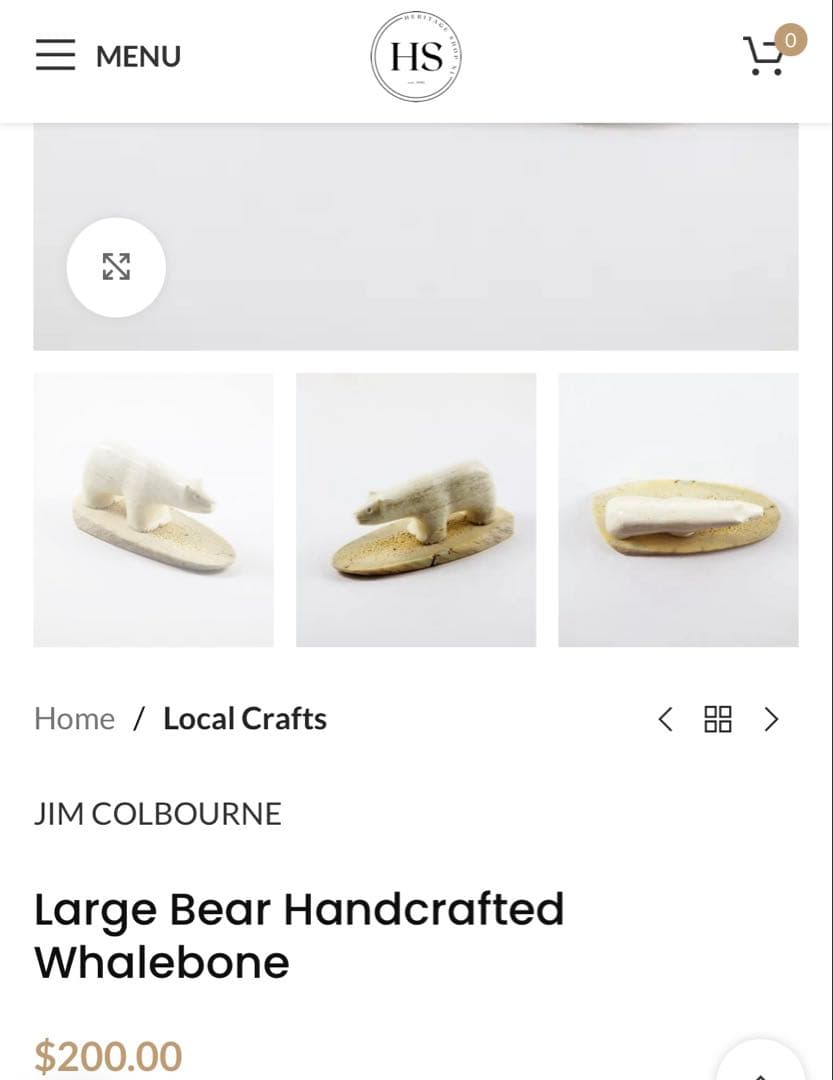Go to the HS logo homepage
This screenshot has height=1080, width=833.
[416, 57]
